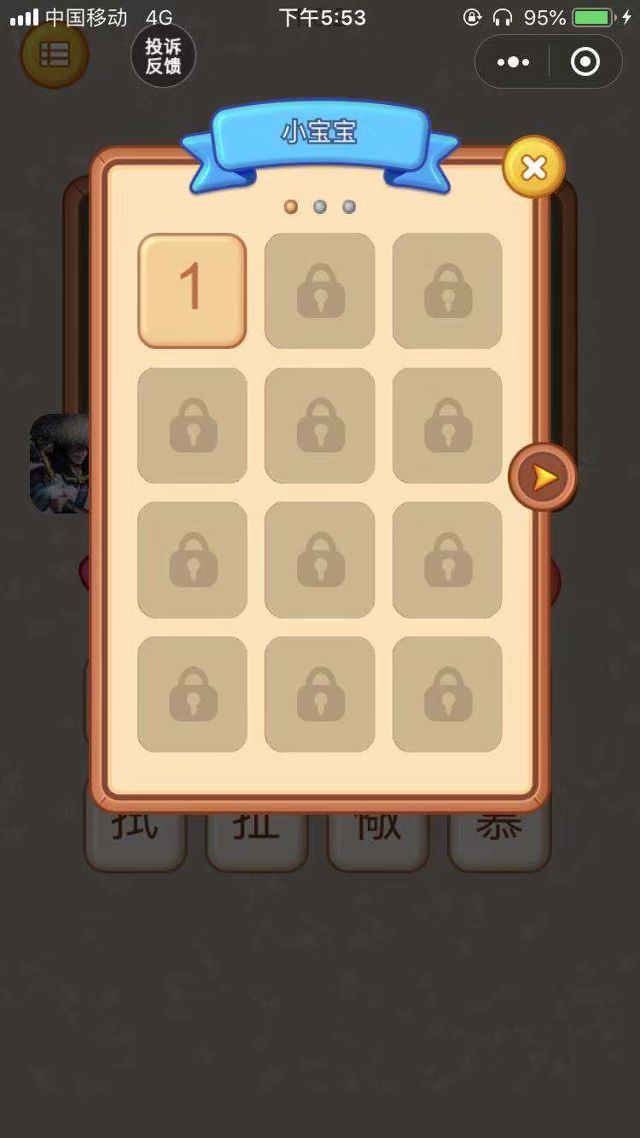This screenshot has width=640, height=1138.
Task: Go to the next level page arrow
Action: coord(543,477)
